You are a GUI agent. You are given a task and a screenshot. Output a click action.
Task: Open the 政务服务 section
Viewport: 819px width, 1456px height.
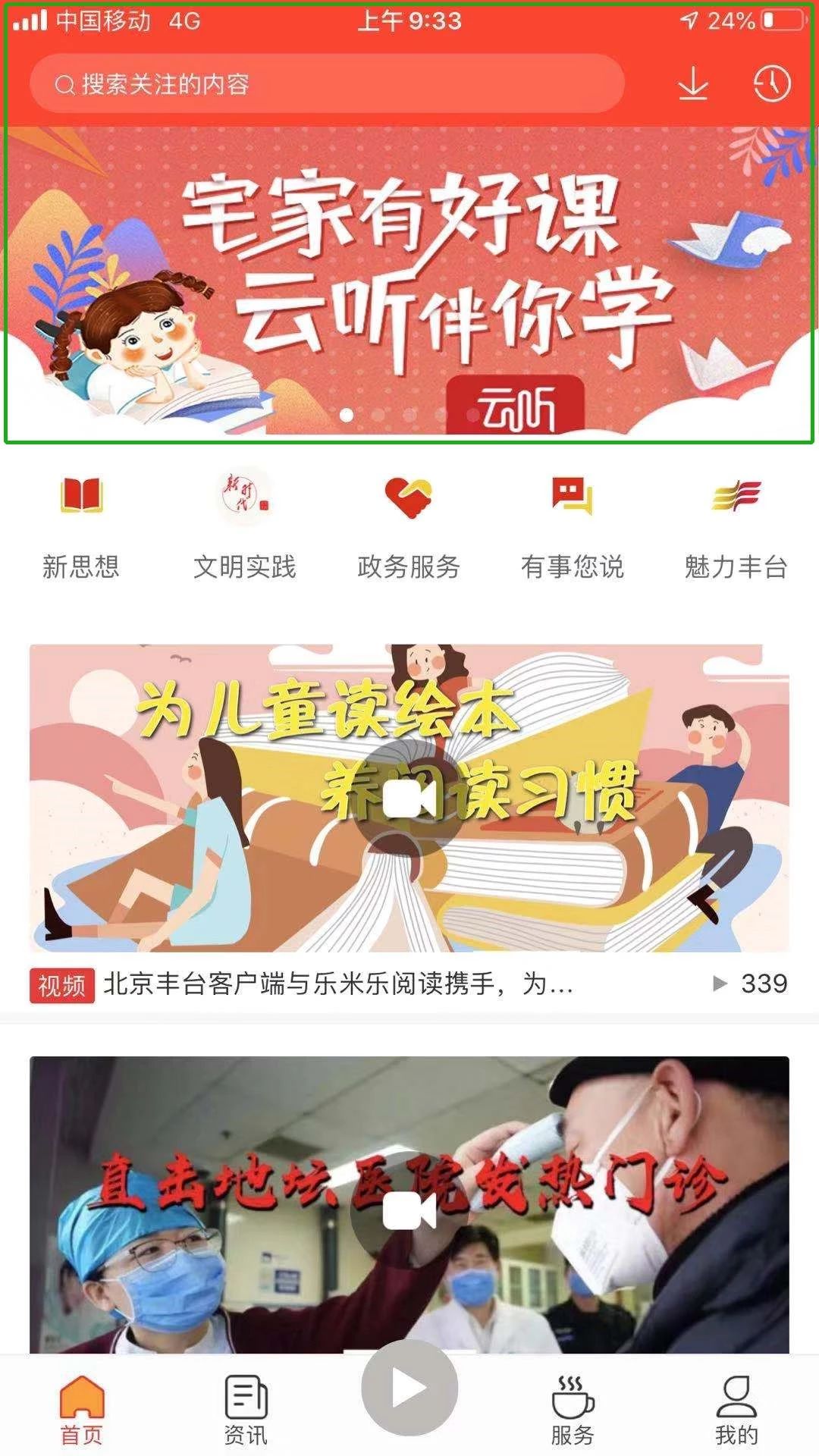409,523
